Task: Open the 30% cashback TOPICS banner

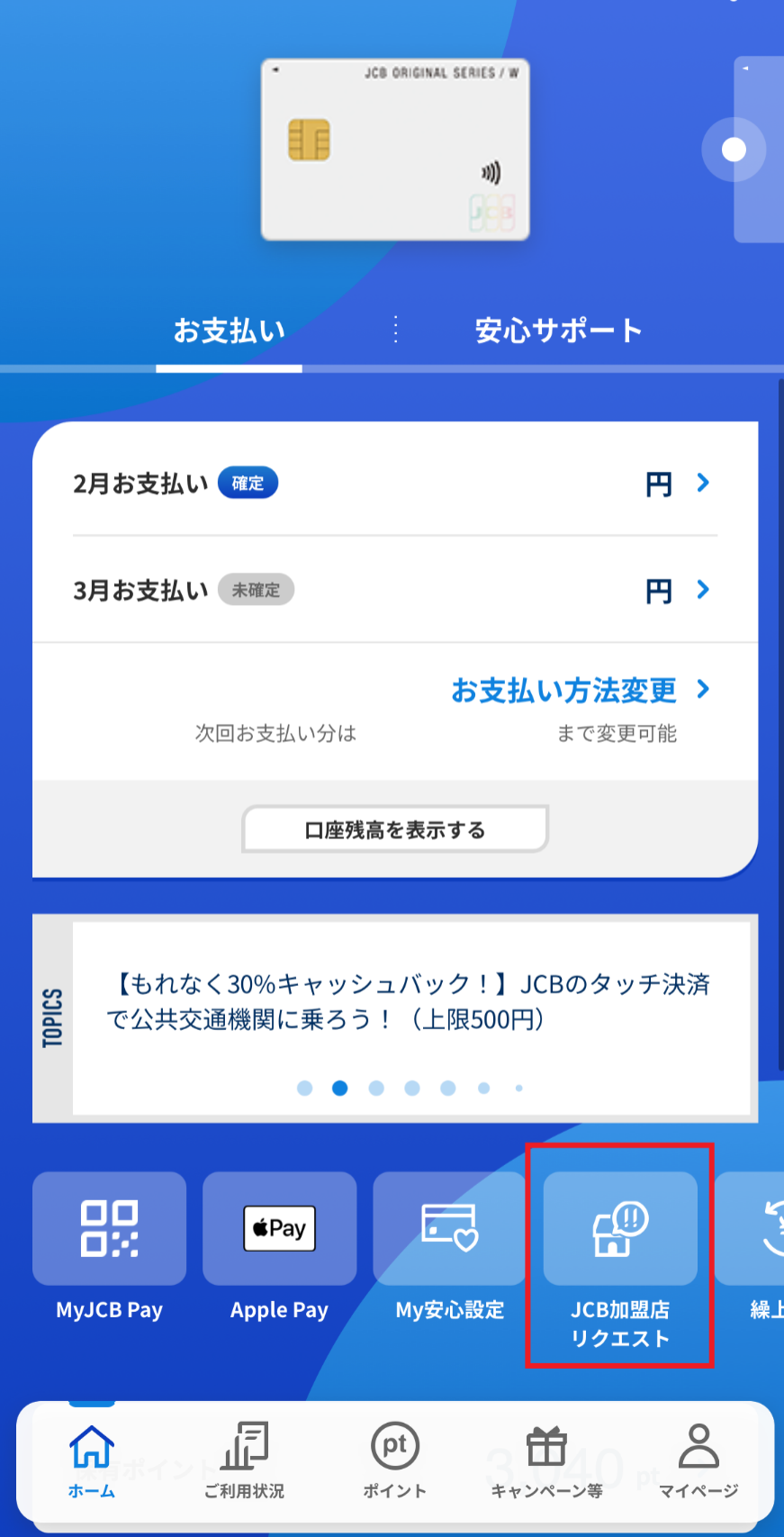Action: click(x=410, y=1001)
